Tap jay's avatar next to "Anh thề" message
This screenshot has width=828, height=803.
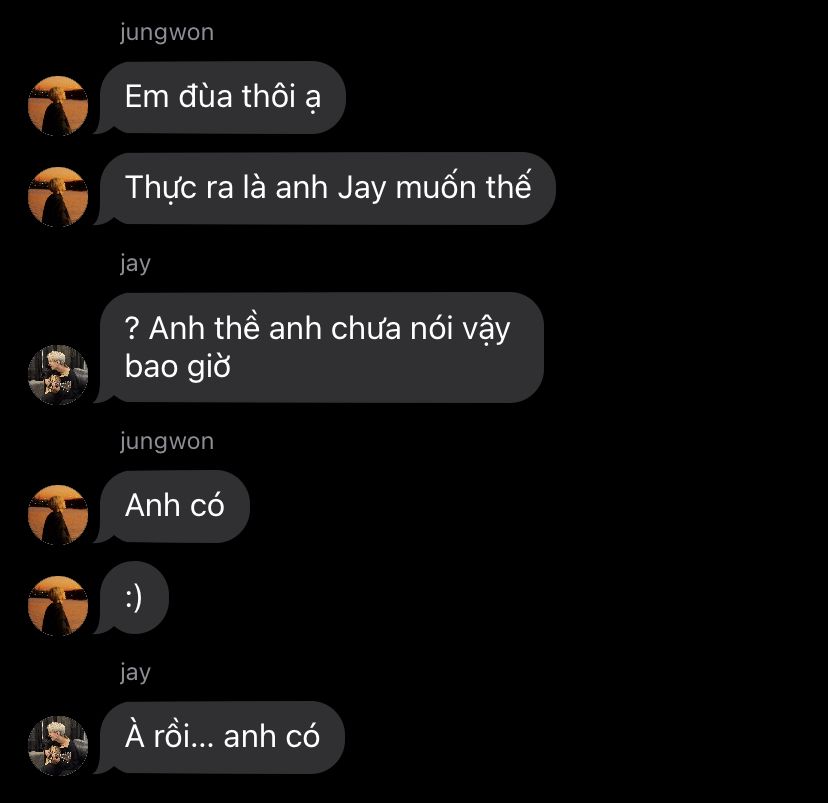tap(57, 375)
